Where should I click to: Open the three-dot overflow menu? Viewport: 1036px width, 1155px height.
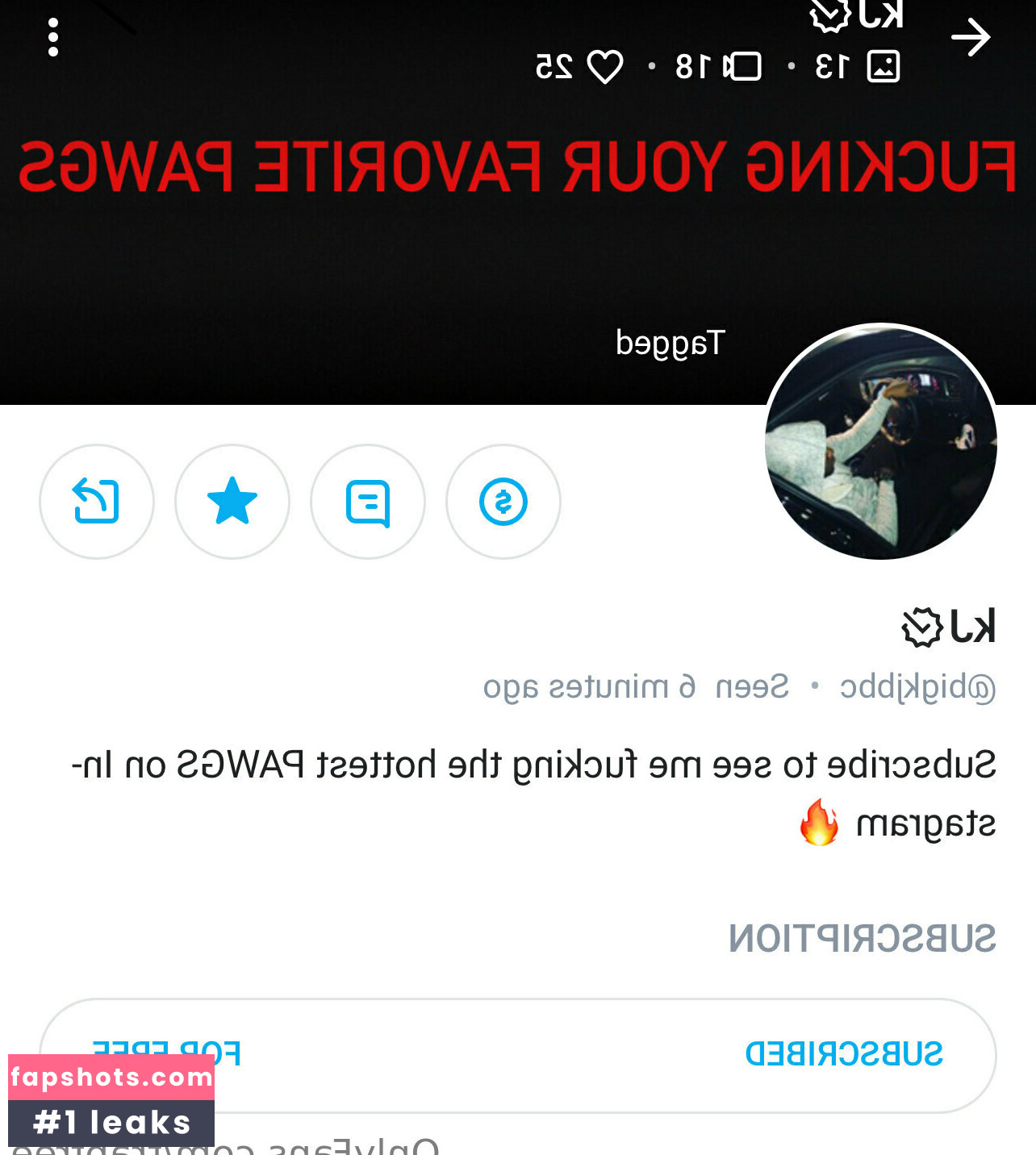coord(53,38)
